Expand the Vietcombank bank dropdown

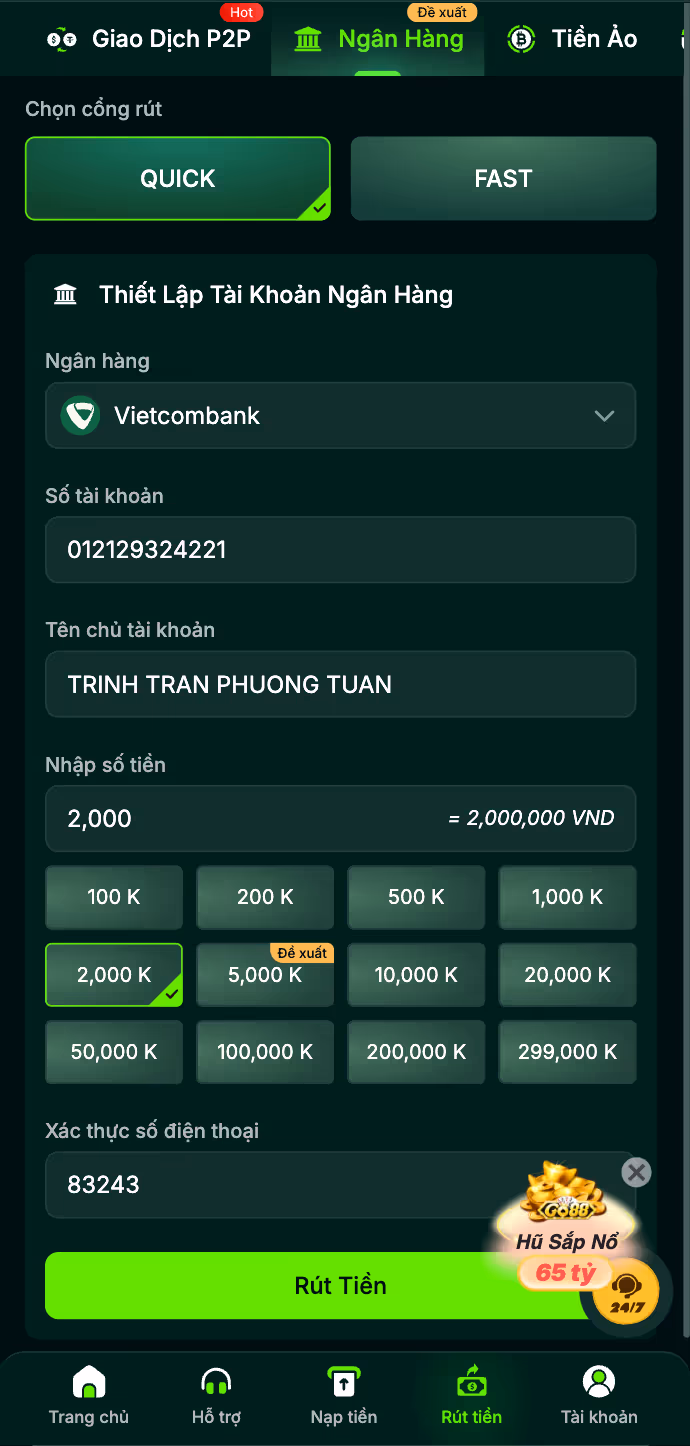pos(340,415)
